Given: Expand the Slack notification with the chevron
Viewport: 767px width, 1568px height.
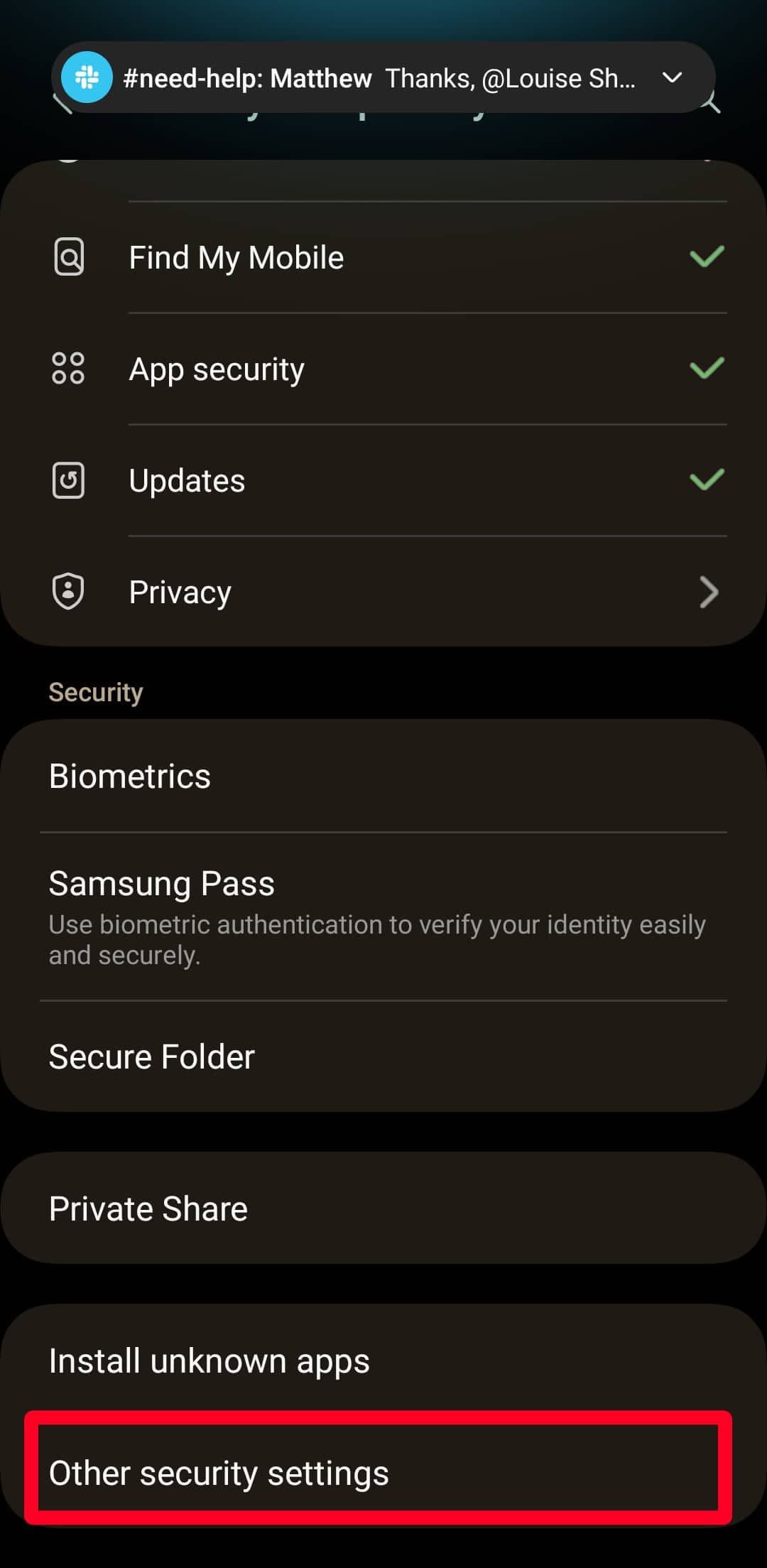Looking at the screenshot, I should tap(673, 78).
